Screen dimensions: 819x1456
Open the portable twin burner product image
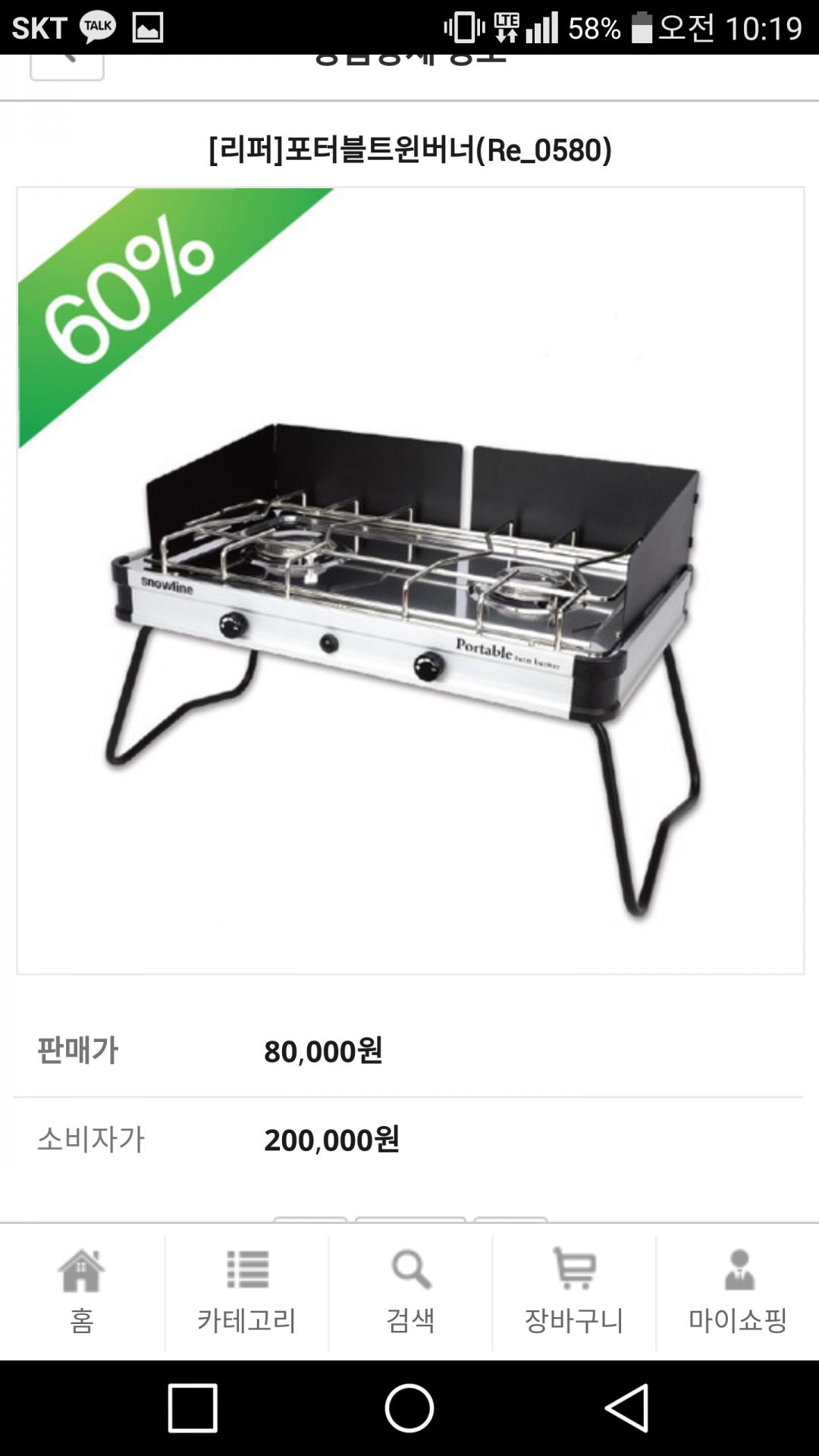410,580
